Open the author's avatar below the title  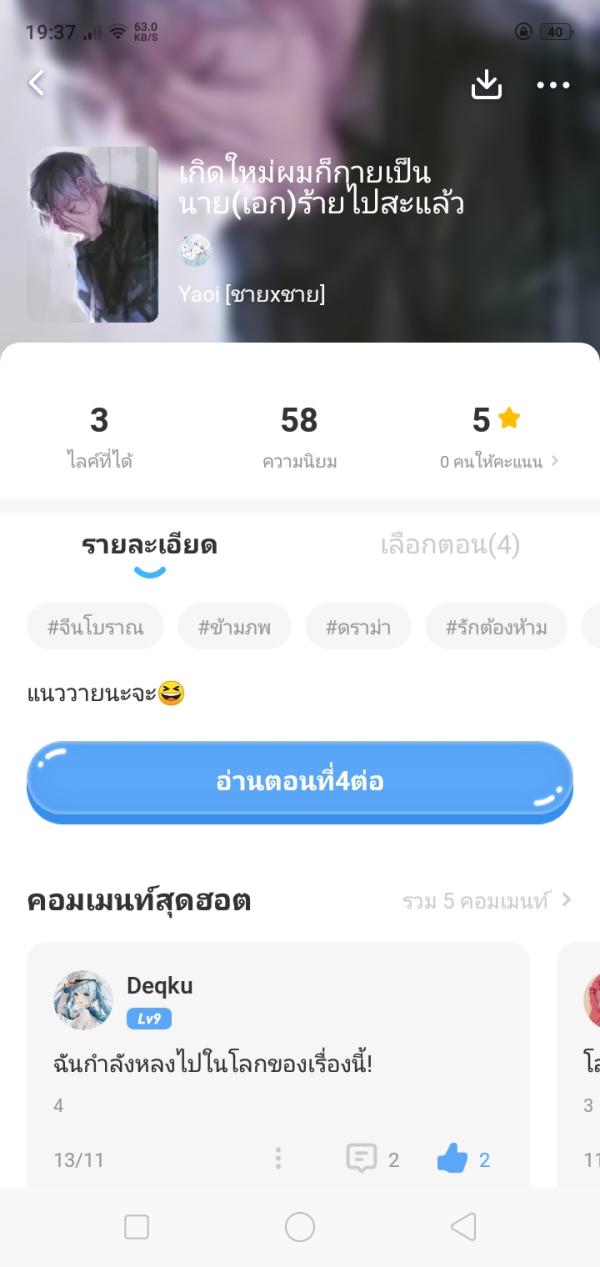click(x=195, y=250)
